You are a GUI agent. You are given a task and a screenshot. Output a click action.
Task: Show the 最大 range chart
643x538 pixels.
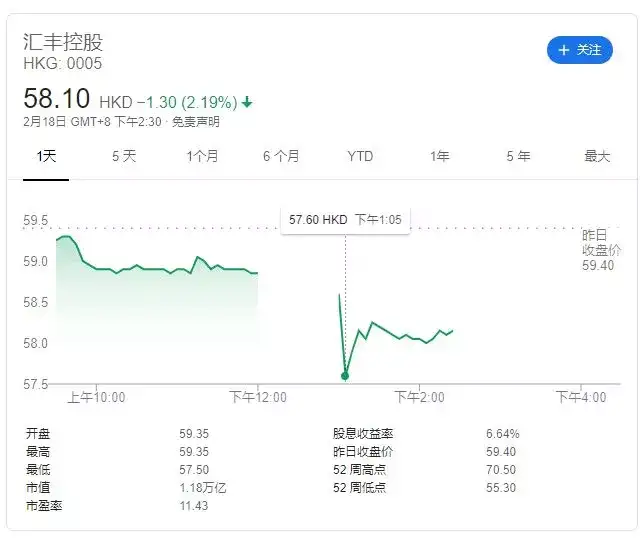coord(597,157)
